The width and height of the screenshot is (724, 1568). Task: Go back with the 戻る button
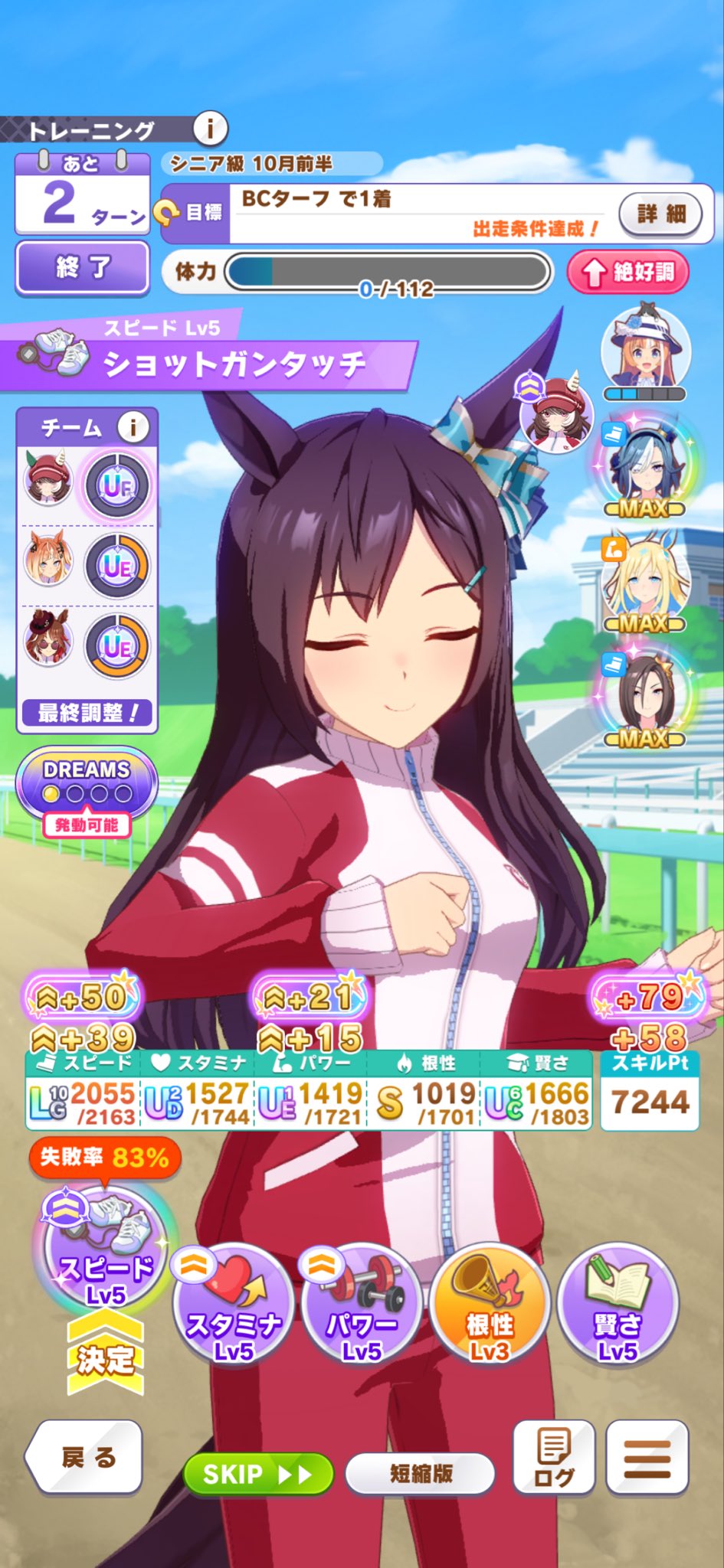pyautogui.click(x=86, y=1457)
